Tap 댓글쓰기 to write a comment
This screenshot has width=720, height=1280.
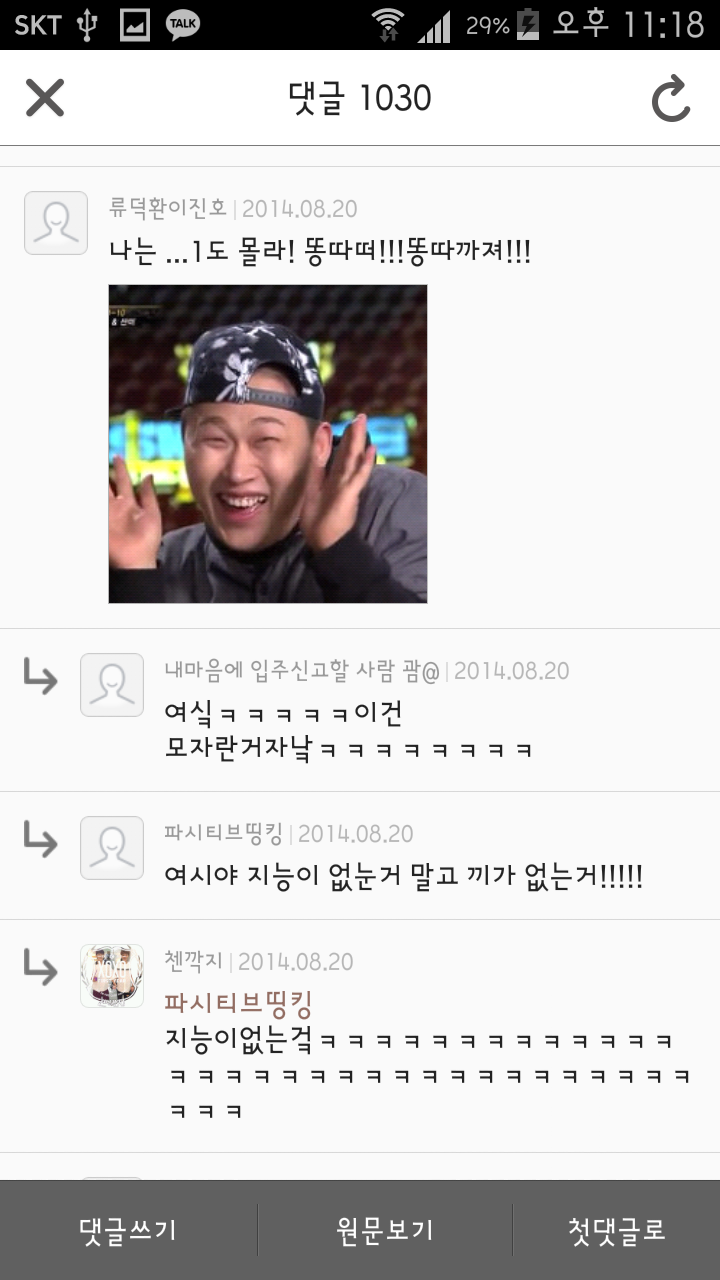(x=128, y=1230)
